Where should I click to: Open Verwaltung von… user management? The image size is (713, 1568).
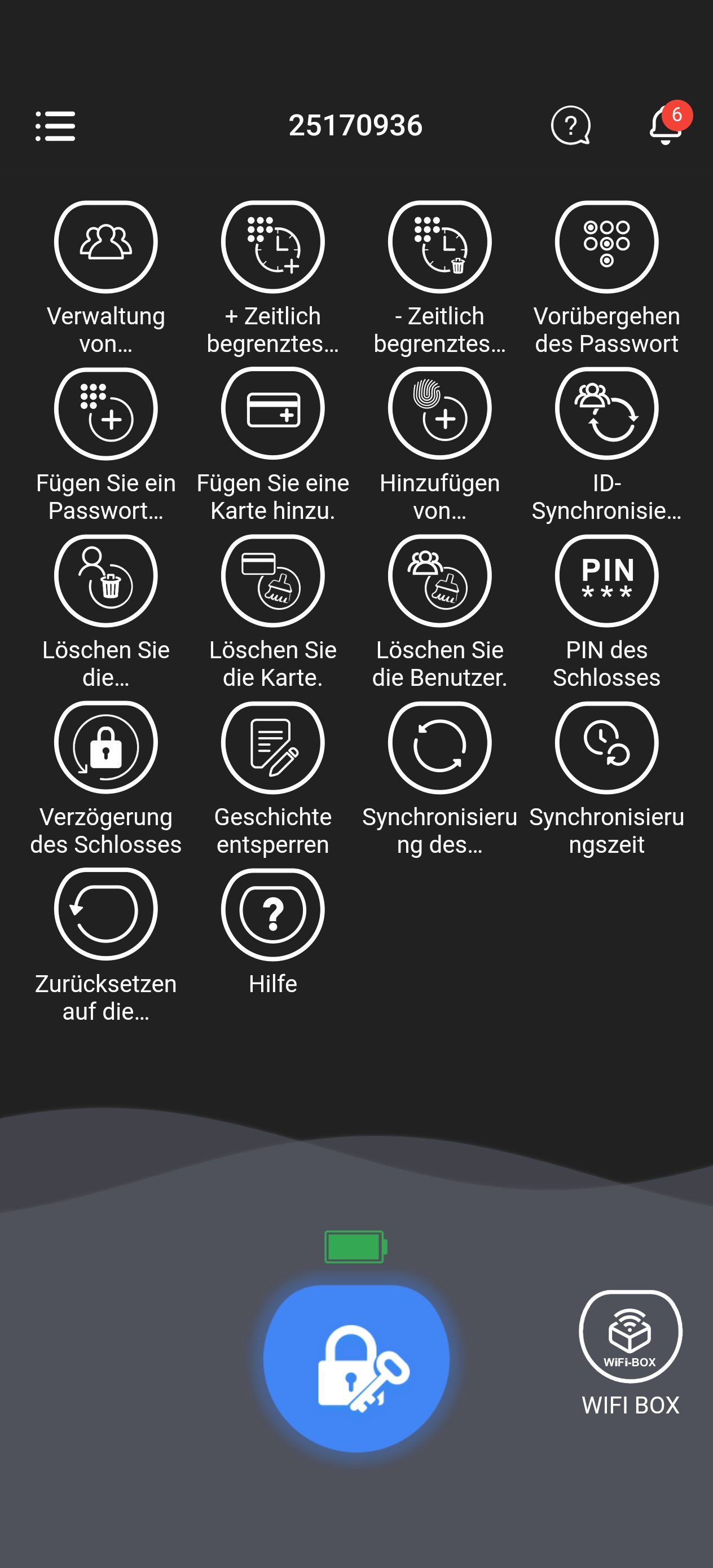coord(106,278)
